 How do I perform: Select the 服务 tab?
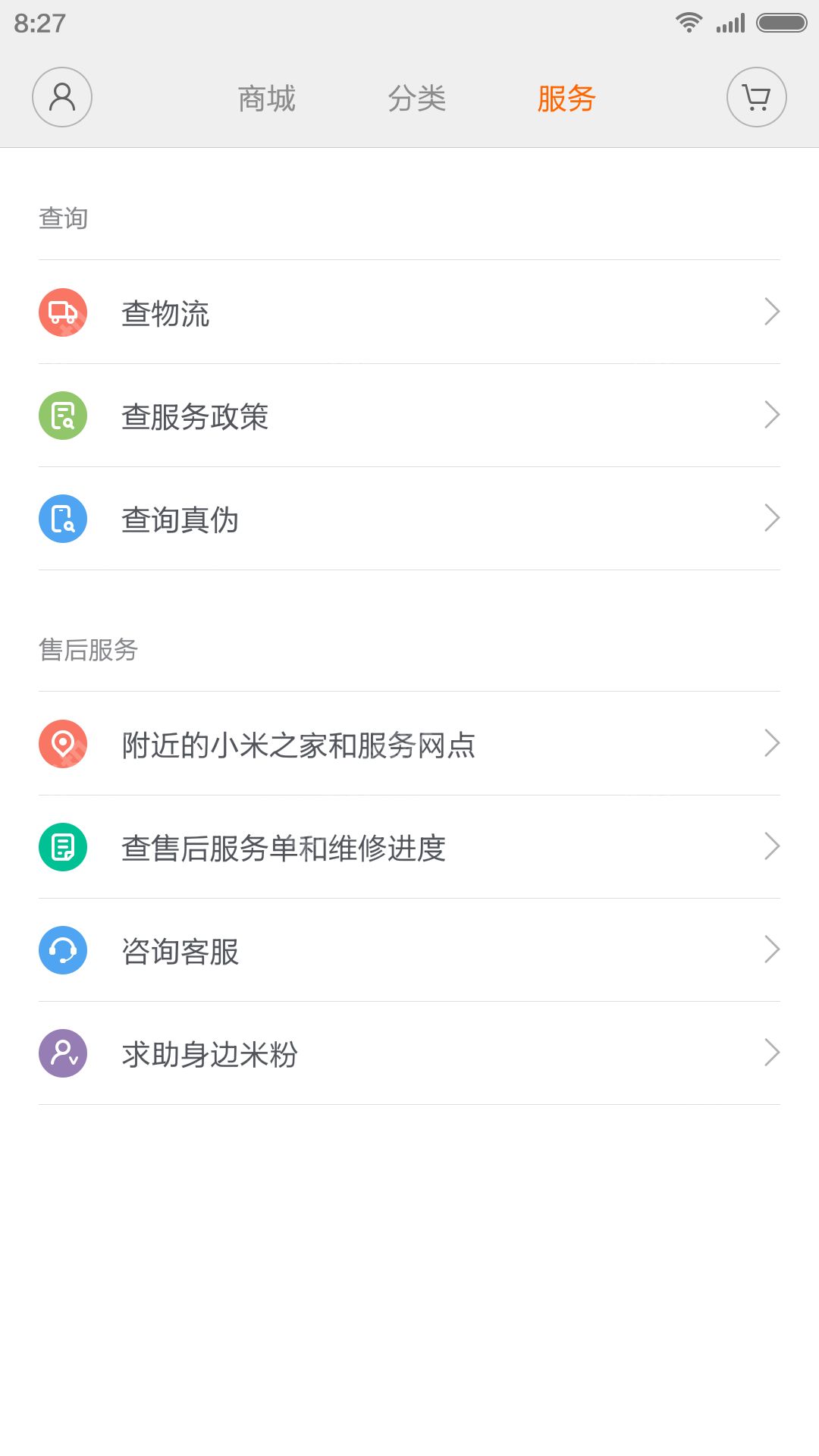(x=566, y=99)
